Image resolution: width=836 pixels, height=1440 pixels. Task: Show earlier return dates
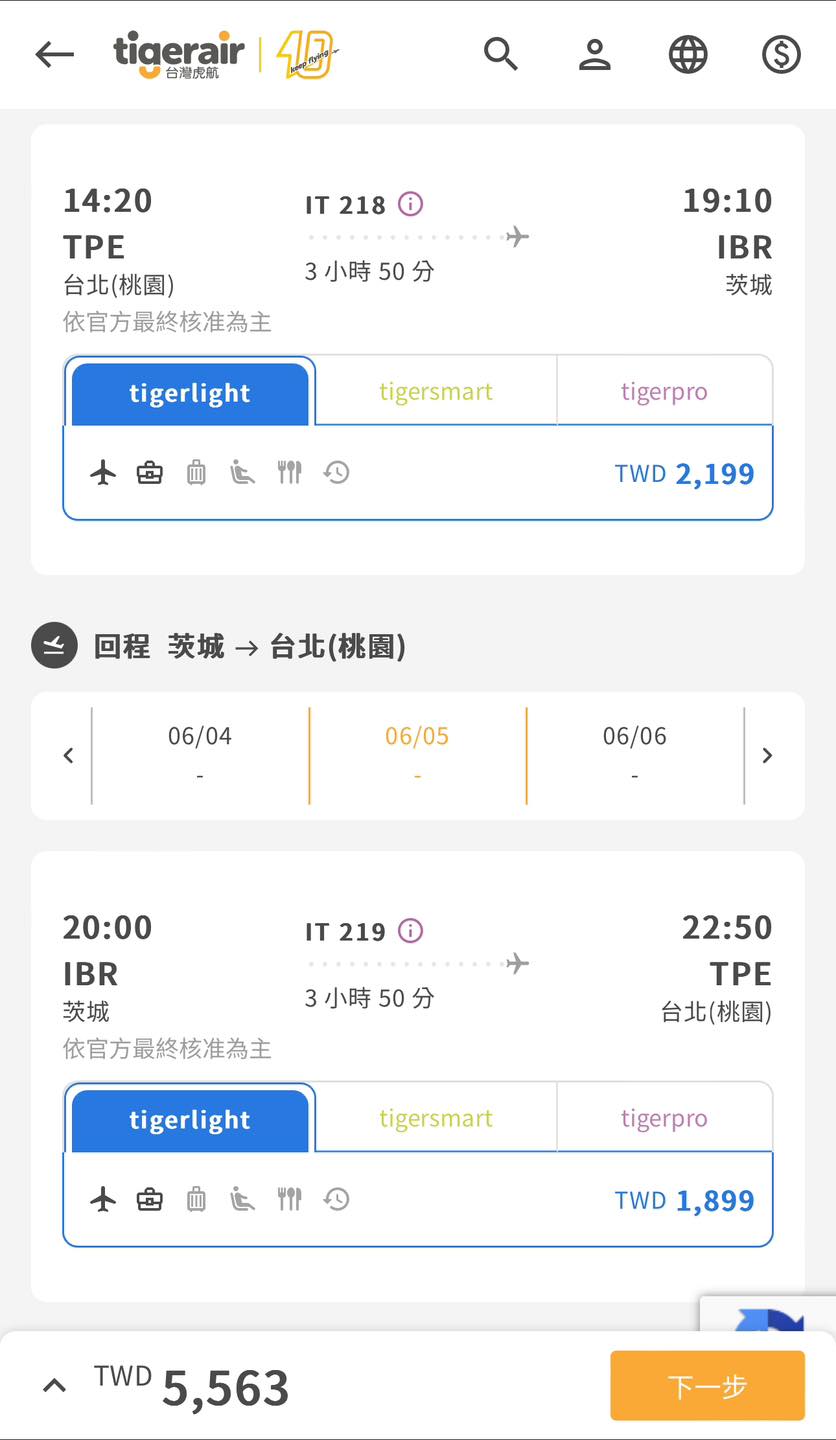pyautogui.click(x=68, y=755)
